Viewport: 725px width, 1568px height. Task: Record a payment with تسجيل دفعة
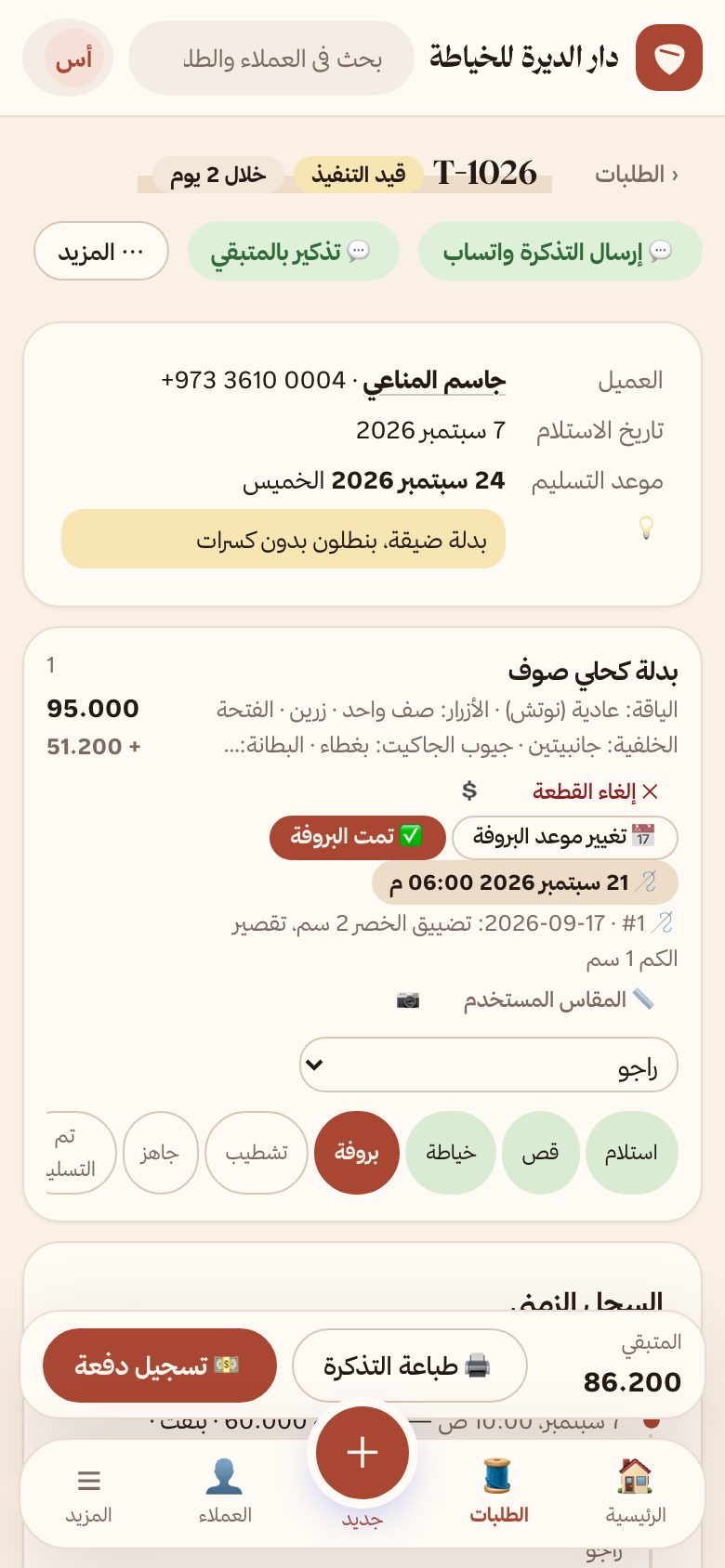pos(160,1365)
